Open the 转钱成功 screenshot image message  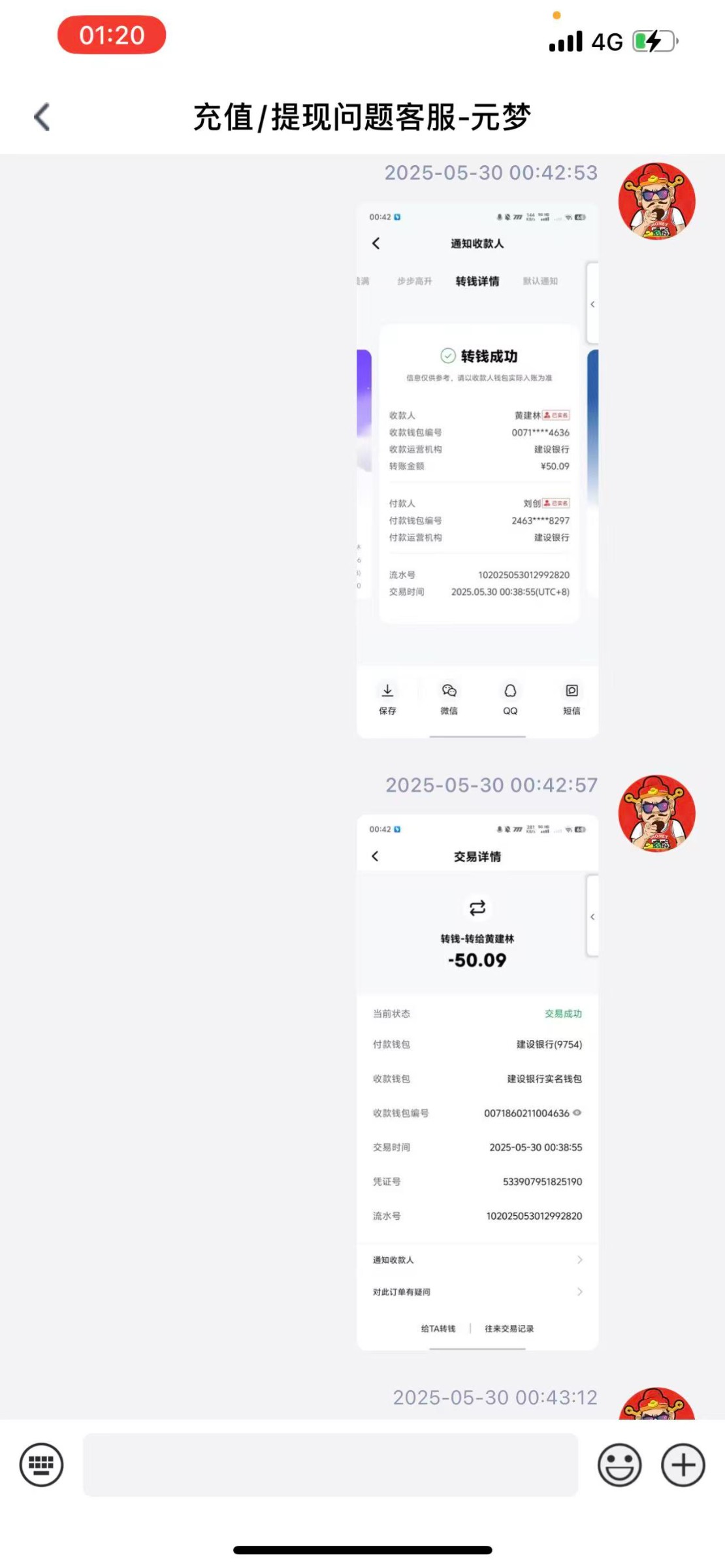(x=477, y=470)
